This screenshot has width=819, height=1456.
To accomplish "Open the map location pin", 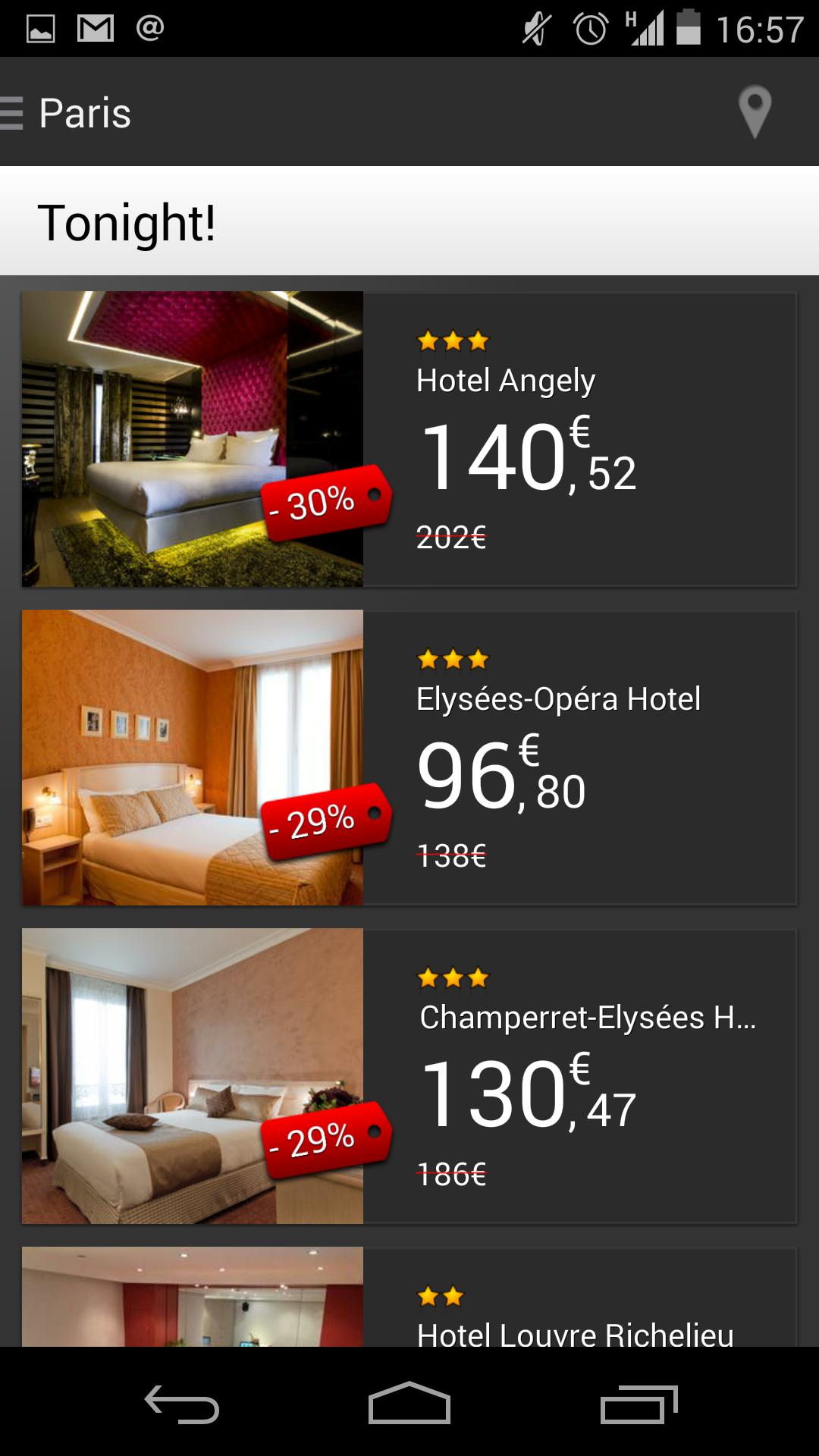I will 755,112.
